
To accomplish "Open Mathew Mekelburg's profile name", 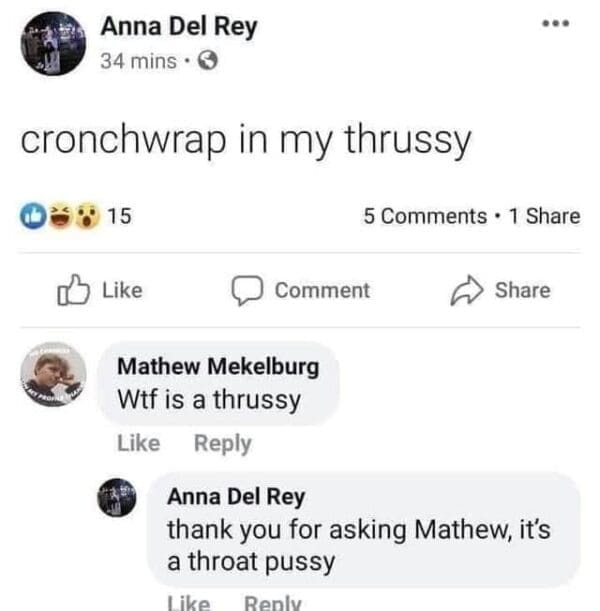I will pos(218,366).
